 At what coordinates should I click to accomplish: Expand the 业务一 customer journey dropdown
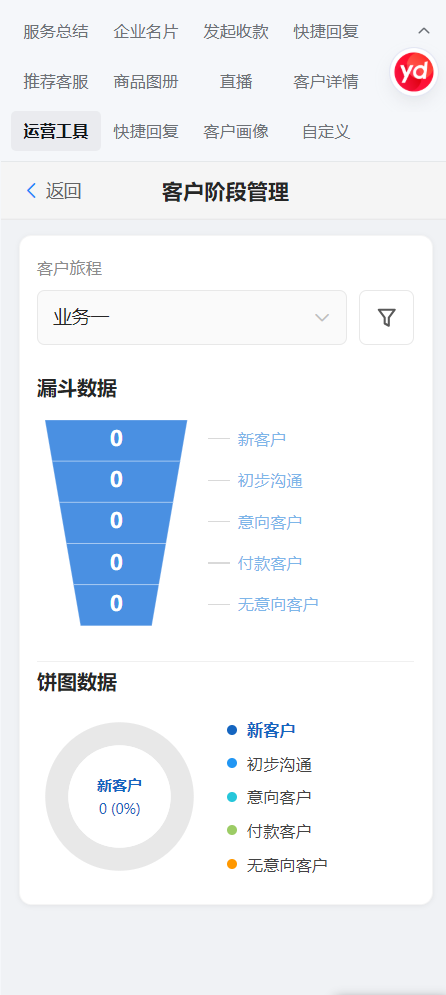click(192, 317)
